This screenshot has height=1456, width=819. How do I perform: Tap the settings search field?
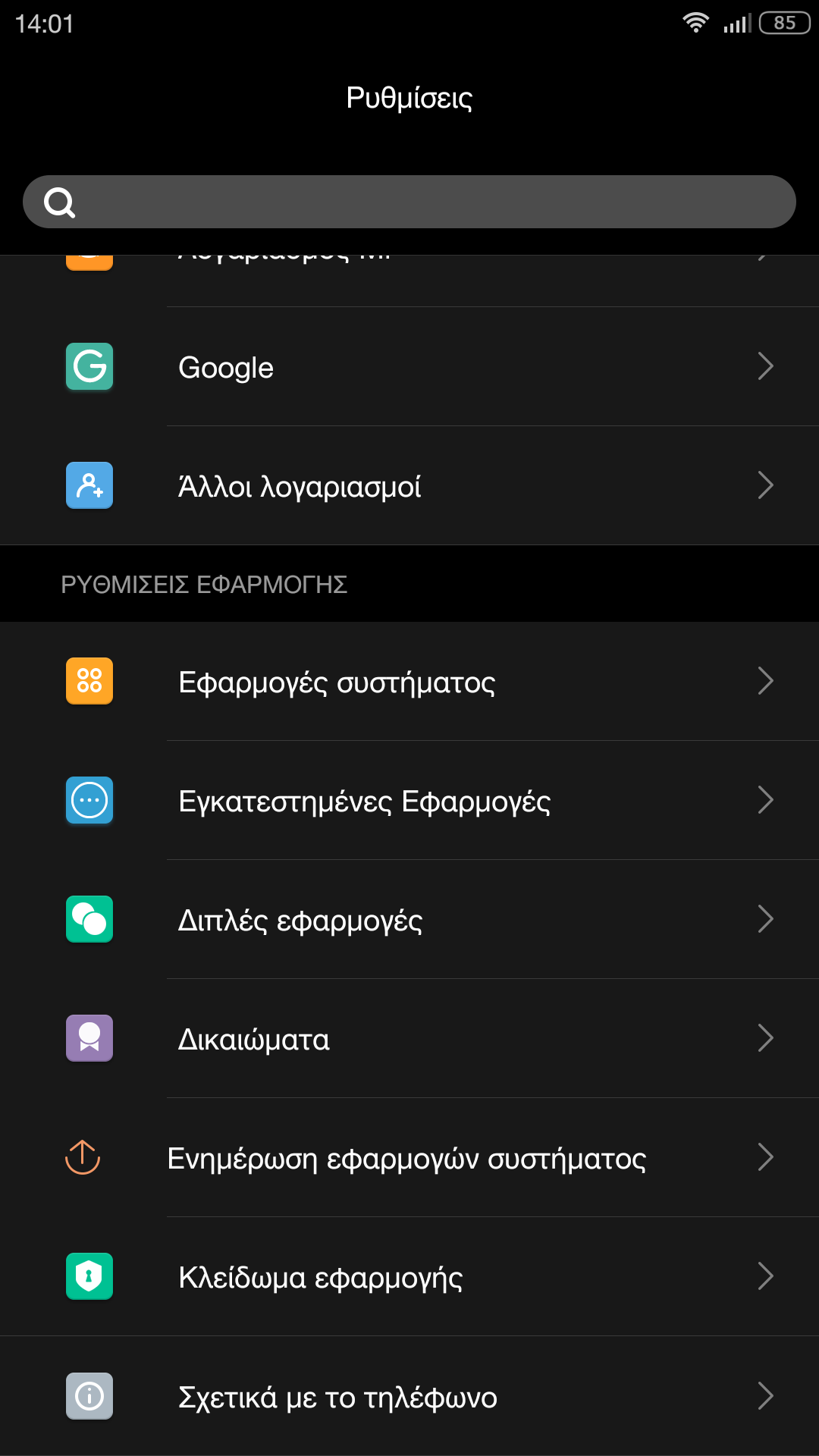tap(409, 202)
